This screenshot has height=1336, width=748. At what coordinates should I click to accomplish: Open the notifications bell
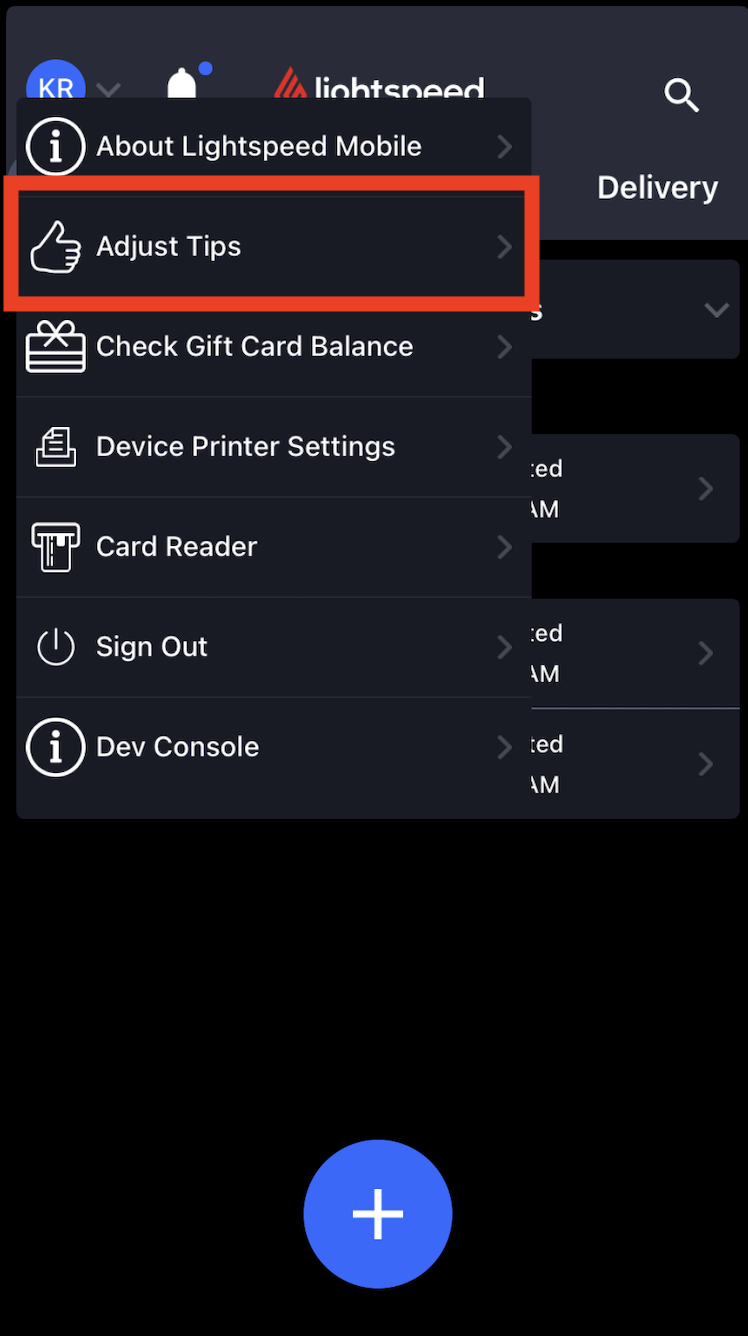(x=184, y=85)
